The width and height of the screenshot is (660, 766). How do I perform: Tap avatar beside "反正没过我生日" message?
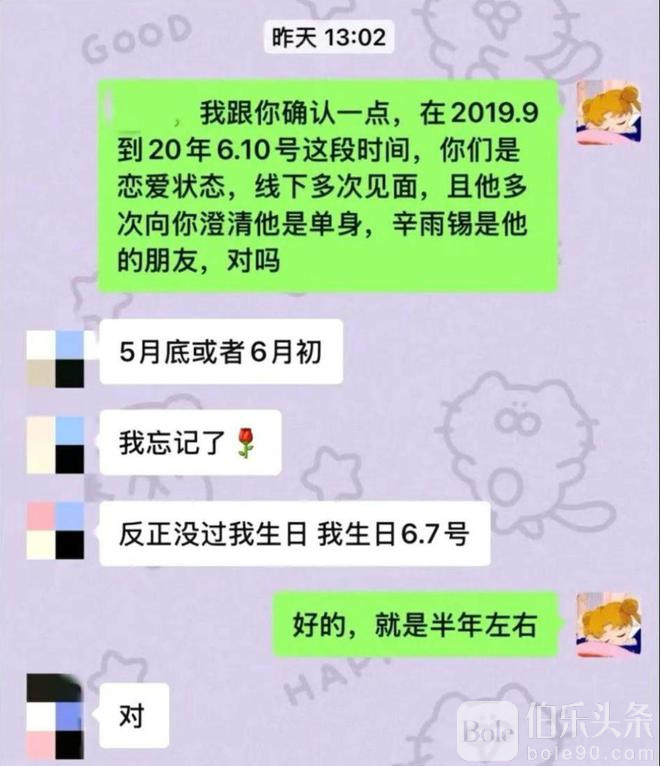pos(55,530)
